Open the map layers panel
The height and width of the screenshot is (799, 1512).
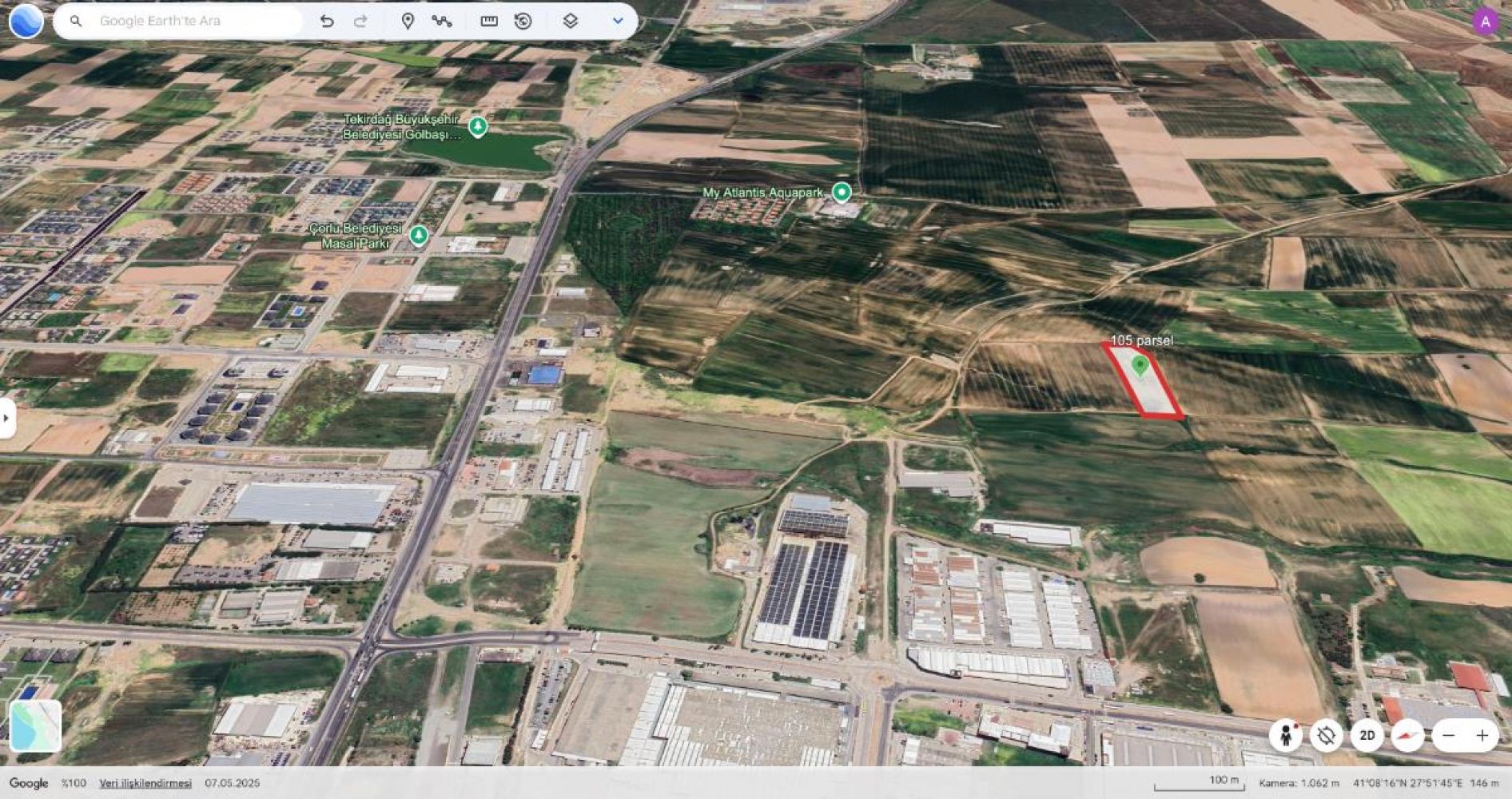click(571, 21)
